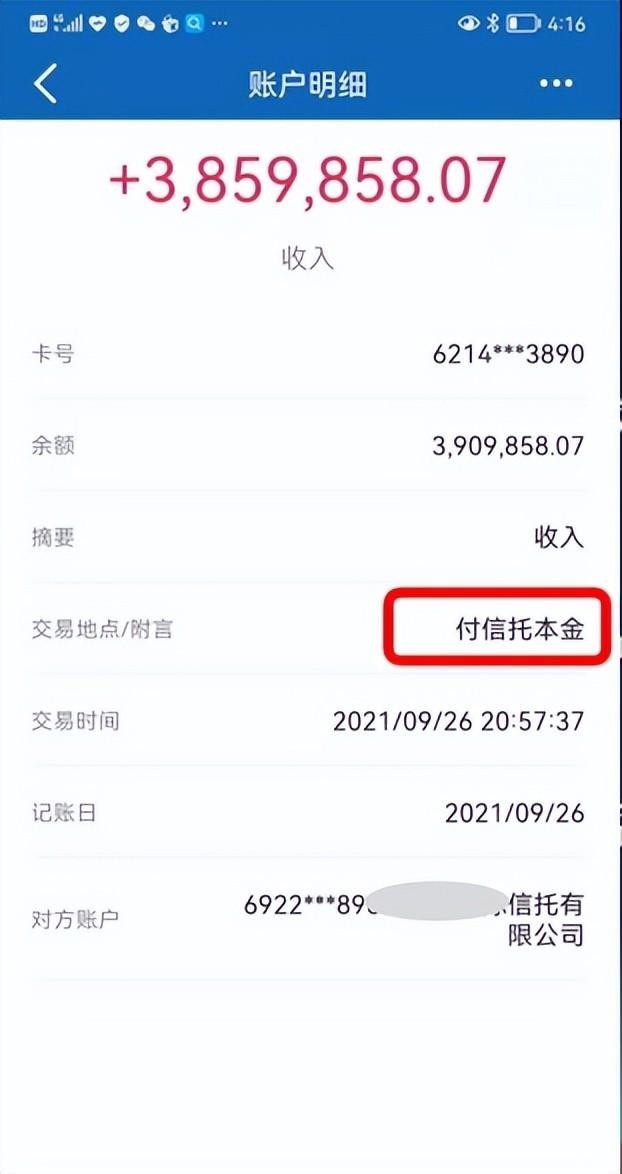The height and width of the screenshot is (1174, 622).
Task: Go back from the 账户明细 page
Action: pyautogui.click(x=46, y=84)
